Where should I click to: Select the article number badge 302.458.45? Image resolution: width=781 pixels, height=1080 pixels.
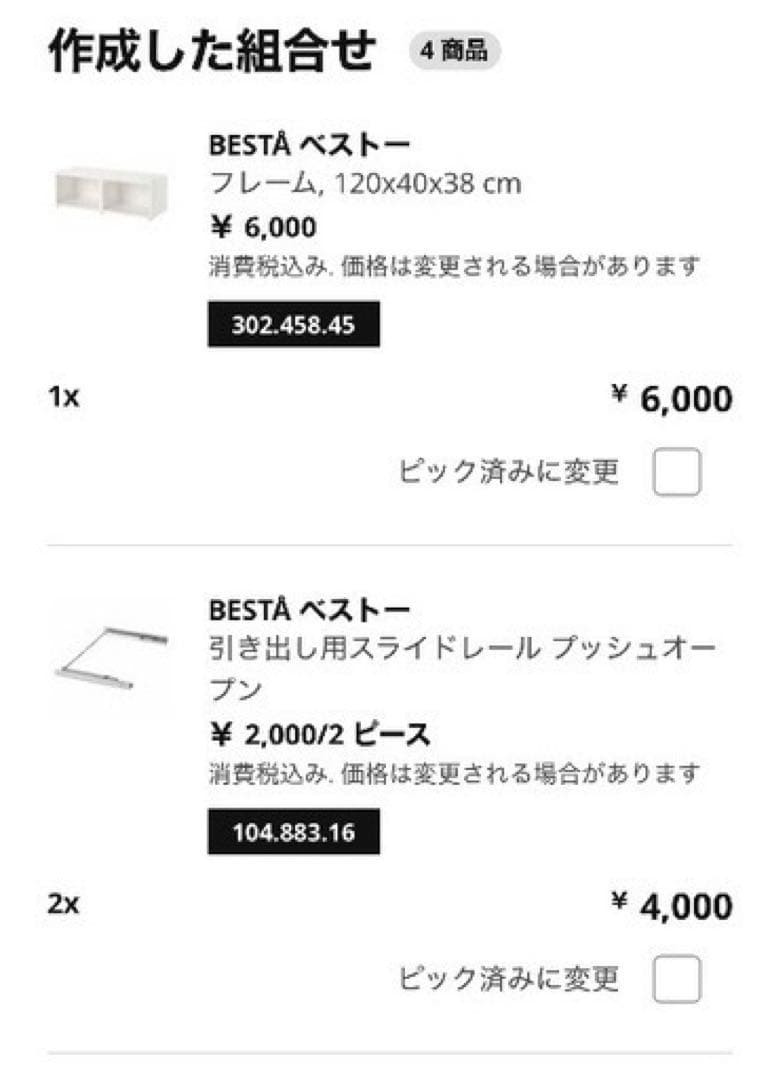pos(295,322)
